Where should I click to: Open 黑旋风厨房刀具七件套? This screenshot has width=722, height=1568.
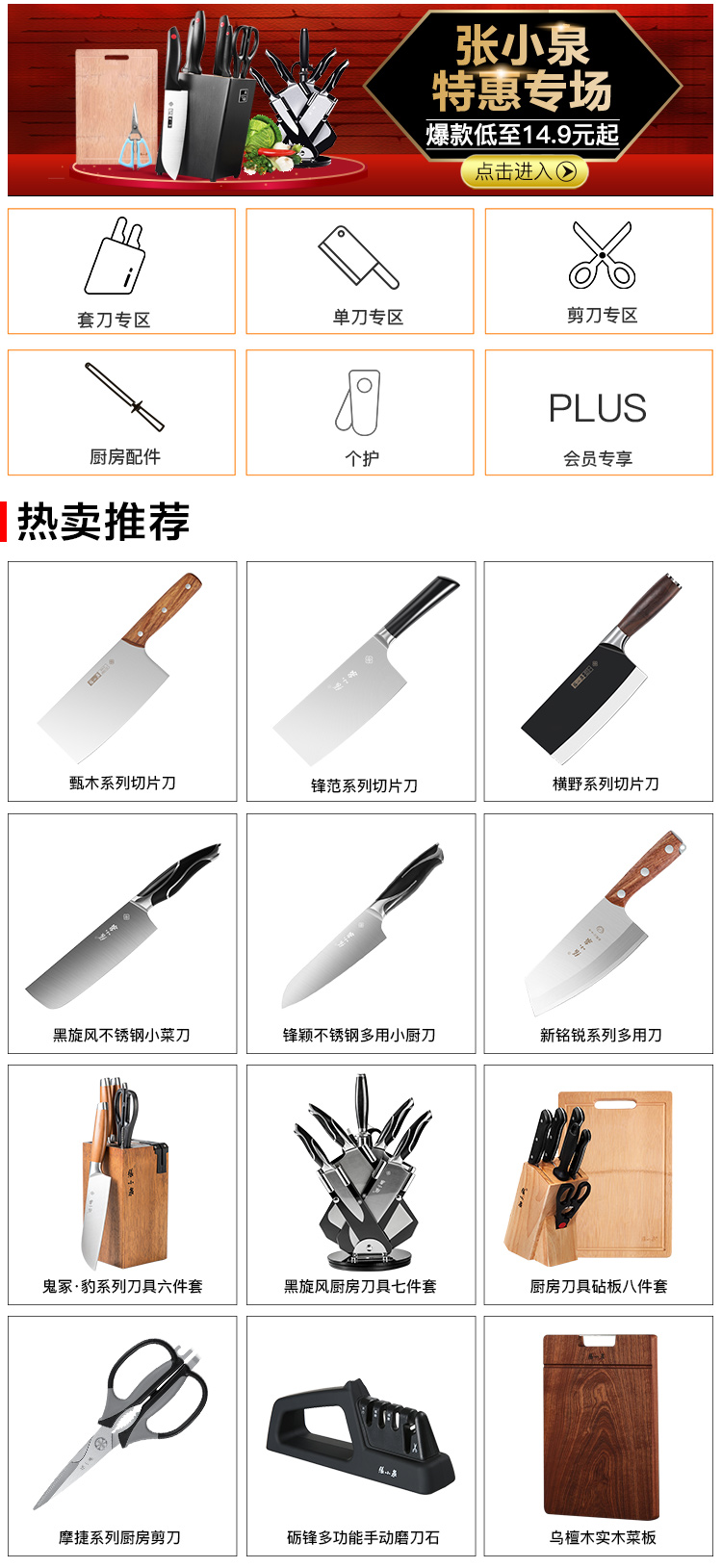click(x=361, y=1185)
